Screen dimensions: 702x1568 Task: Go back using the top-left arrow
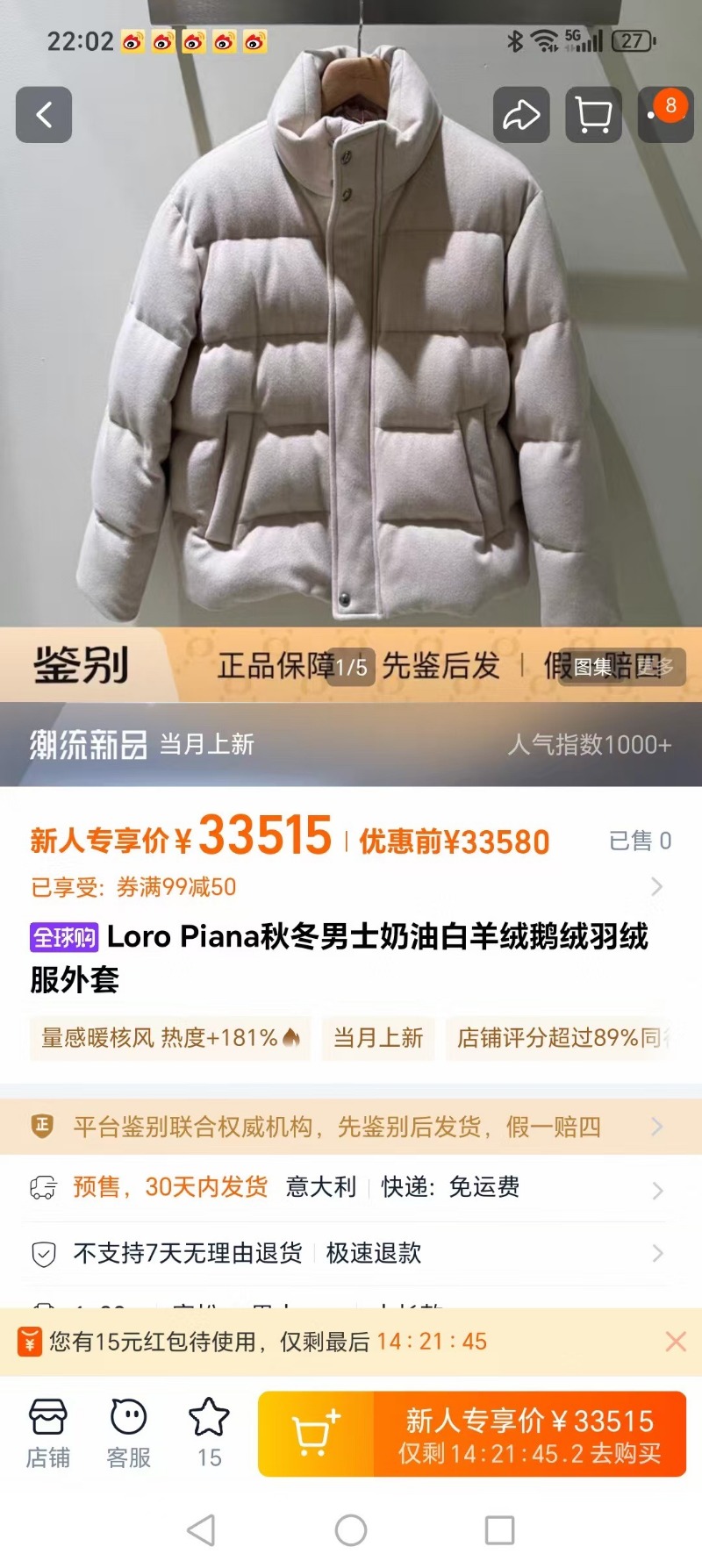[x=44, y=115]
